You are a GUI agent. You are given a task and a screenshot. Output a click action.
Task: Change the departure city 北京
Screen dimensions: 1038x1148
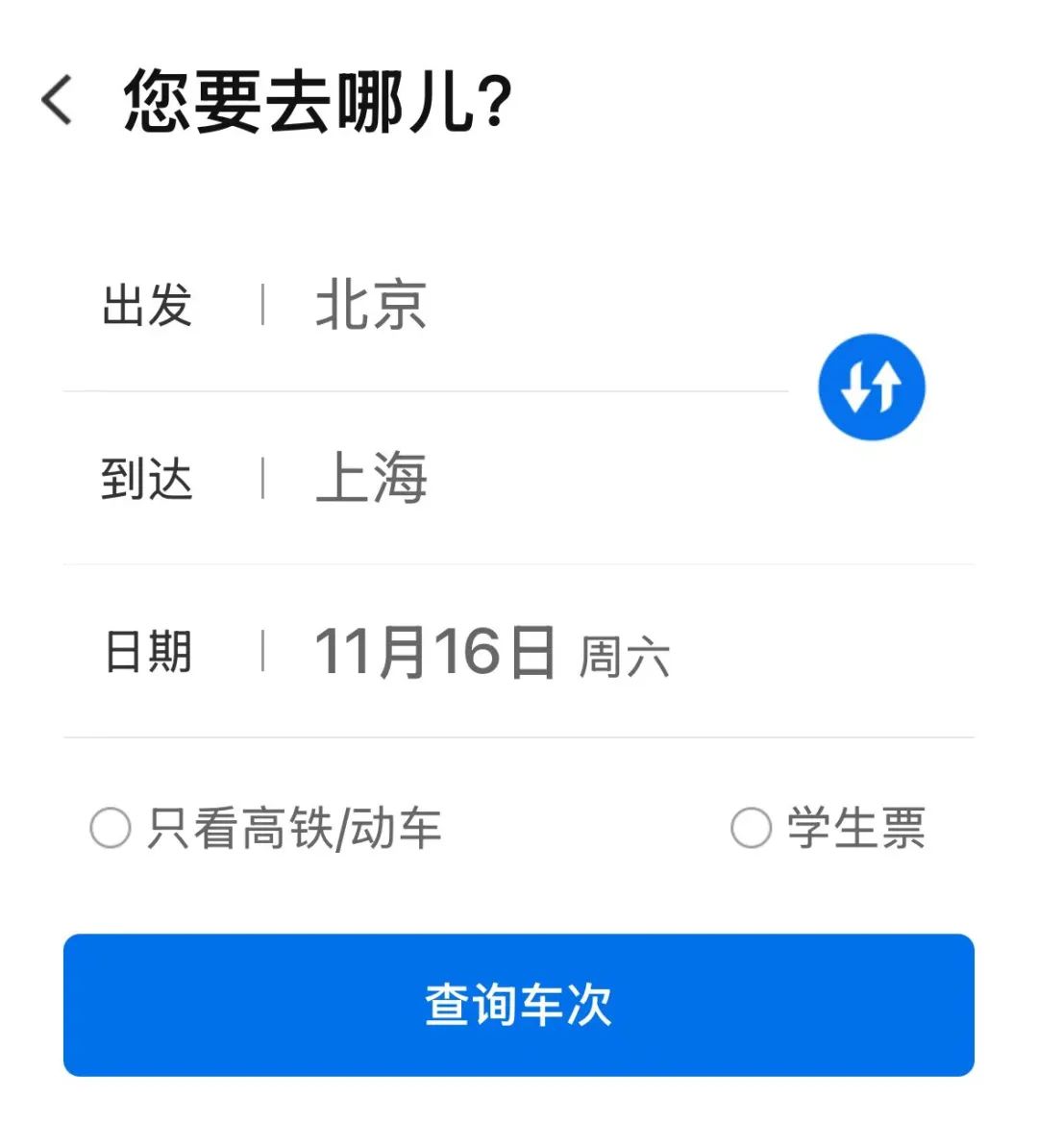click(x=371, y=306)
